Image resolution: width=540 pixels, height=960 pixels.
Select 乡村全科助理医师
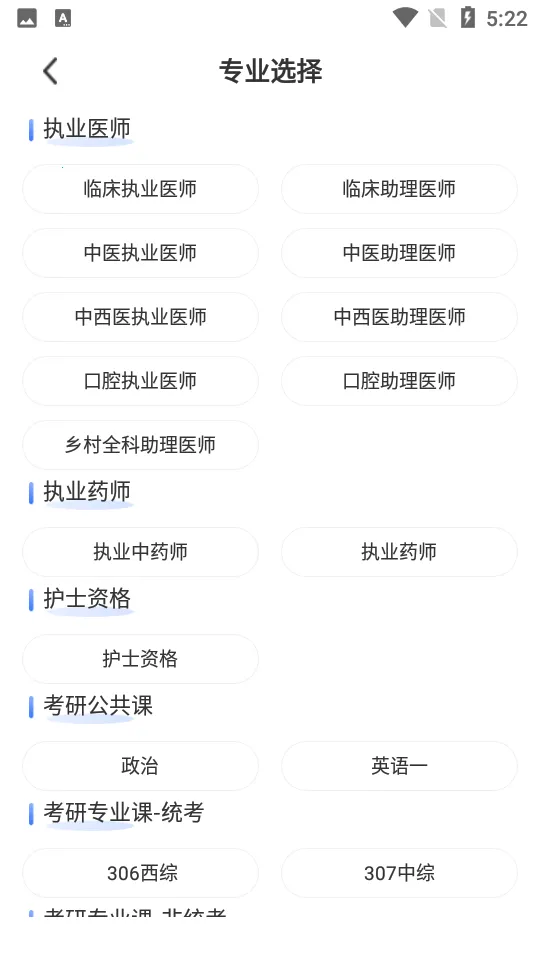point(140,445)
